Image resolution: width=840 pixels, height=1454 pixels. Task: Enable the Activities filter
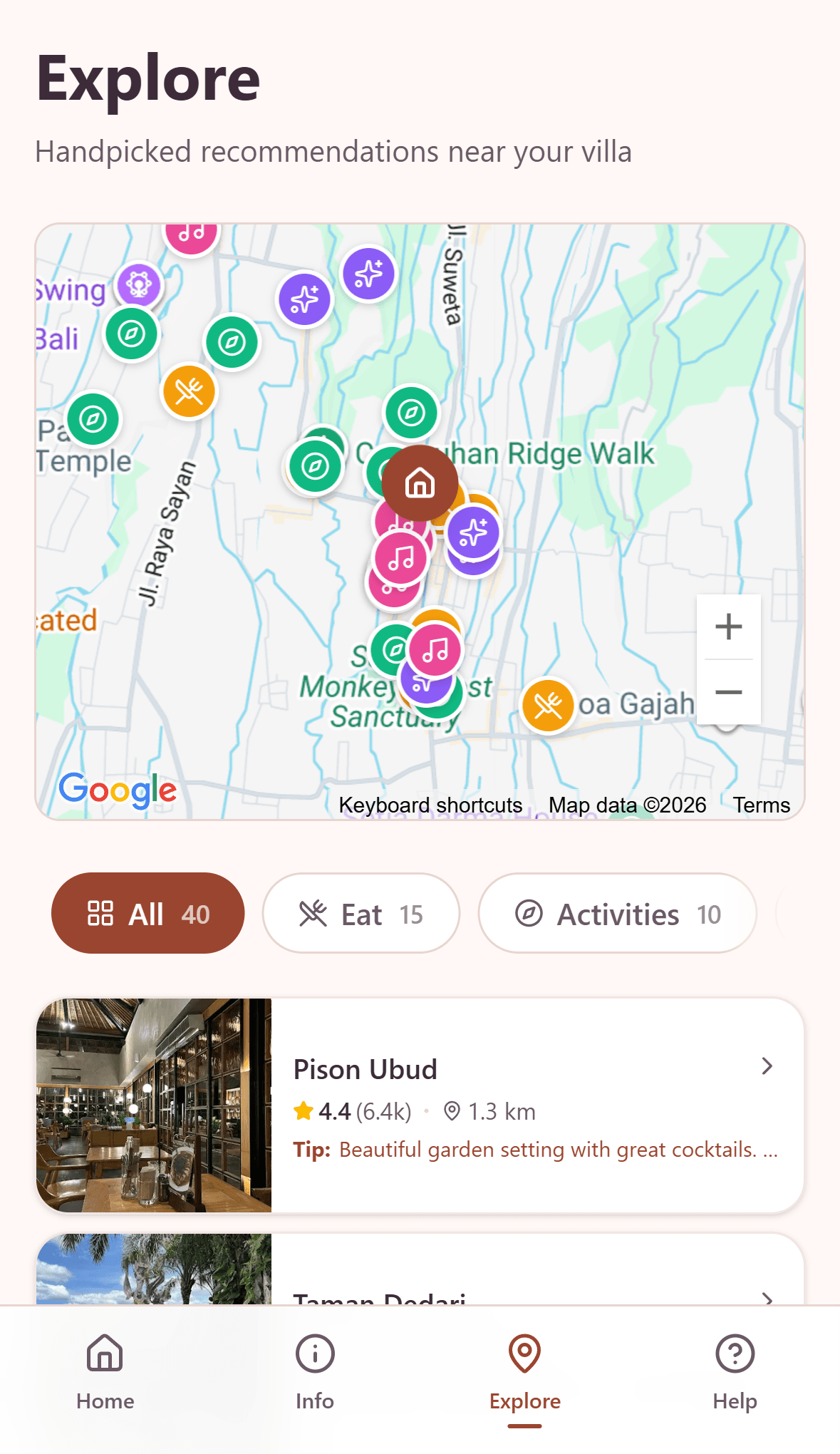pyautogui.click(x=616, y=913)
